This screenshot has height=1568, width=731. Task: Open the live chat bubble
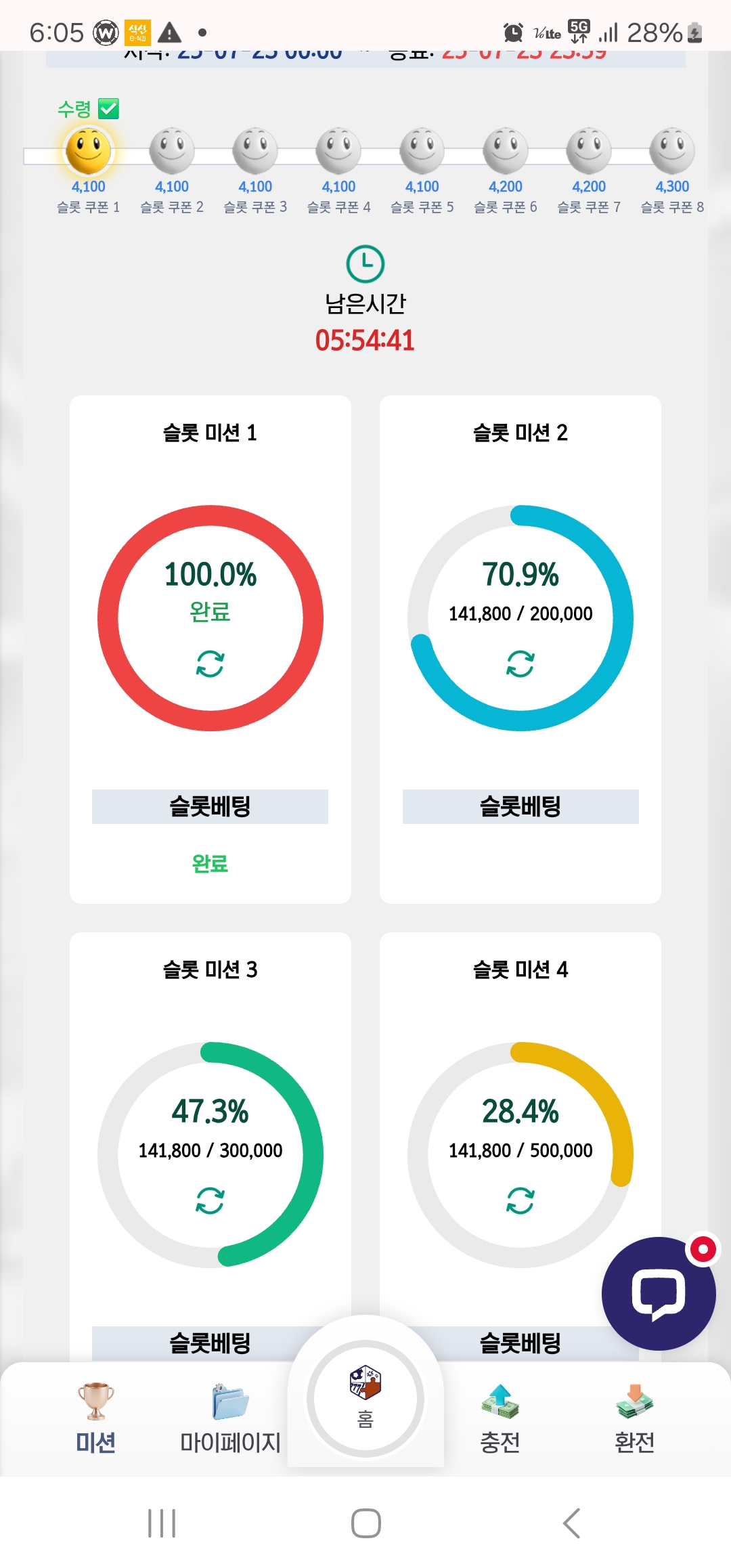click(x=659, y=1294)
